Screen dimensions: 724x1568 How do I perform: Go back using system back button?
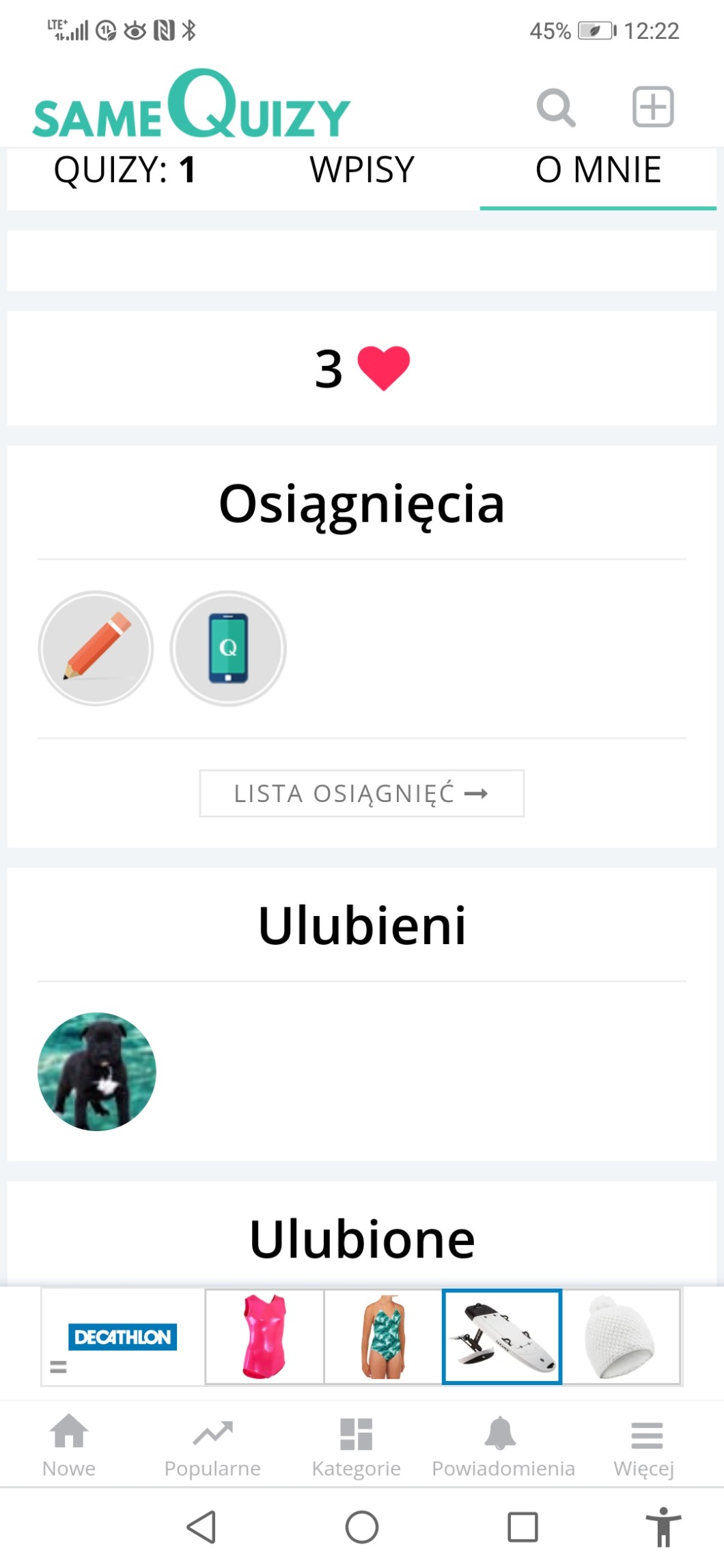[x=201, y=1527]
